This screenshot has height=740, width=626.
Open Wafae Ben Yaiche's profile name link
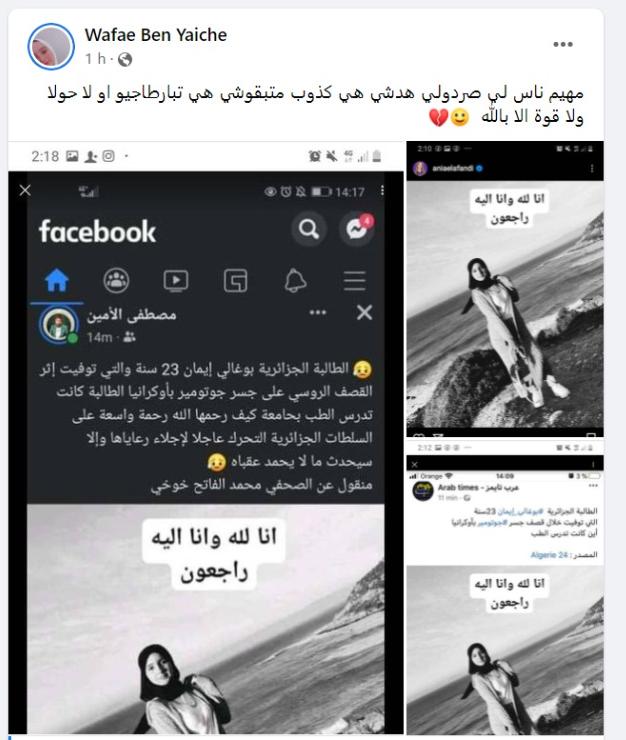coord(156,35)
